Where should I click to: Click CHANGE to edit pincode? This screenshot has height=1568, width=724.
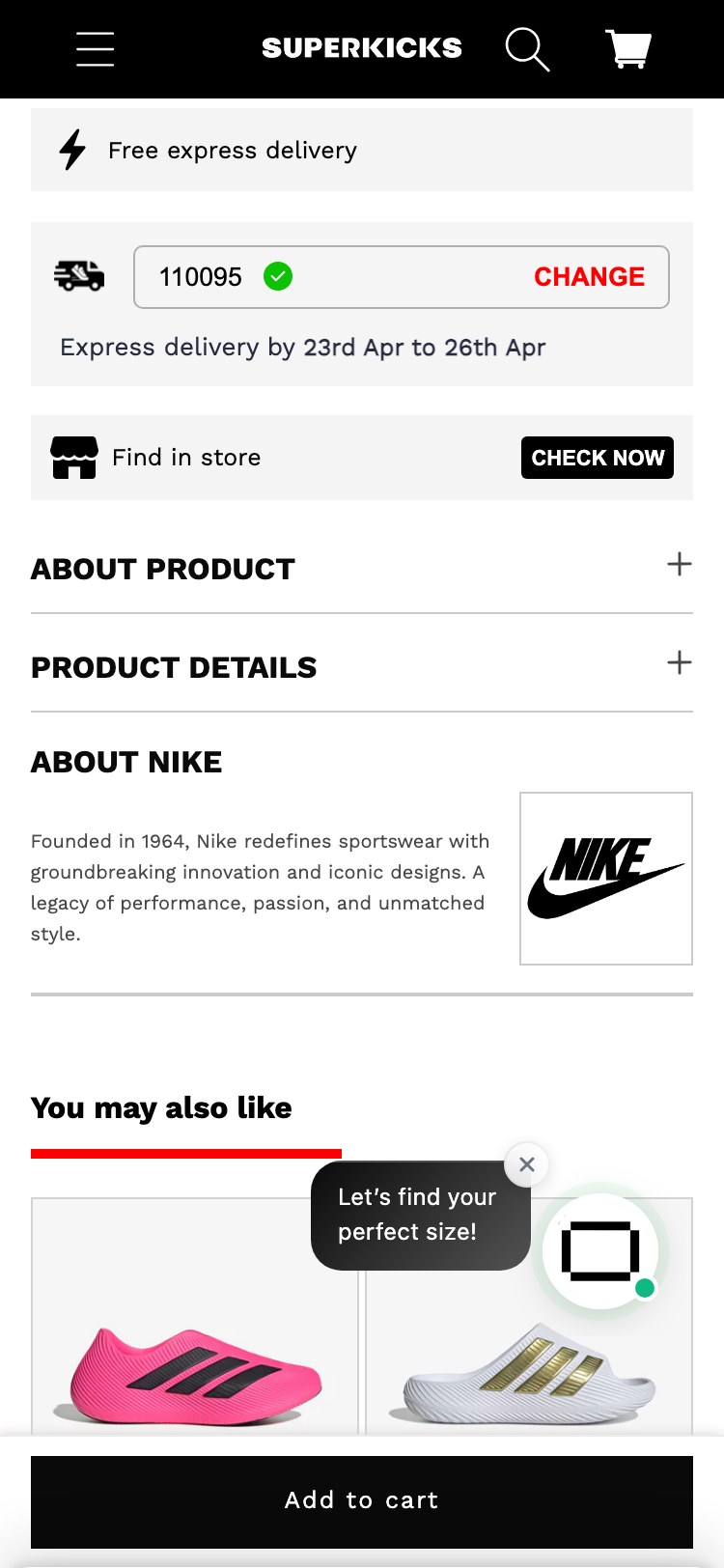(589, 277)
